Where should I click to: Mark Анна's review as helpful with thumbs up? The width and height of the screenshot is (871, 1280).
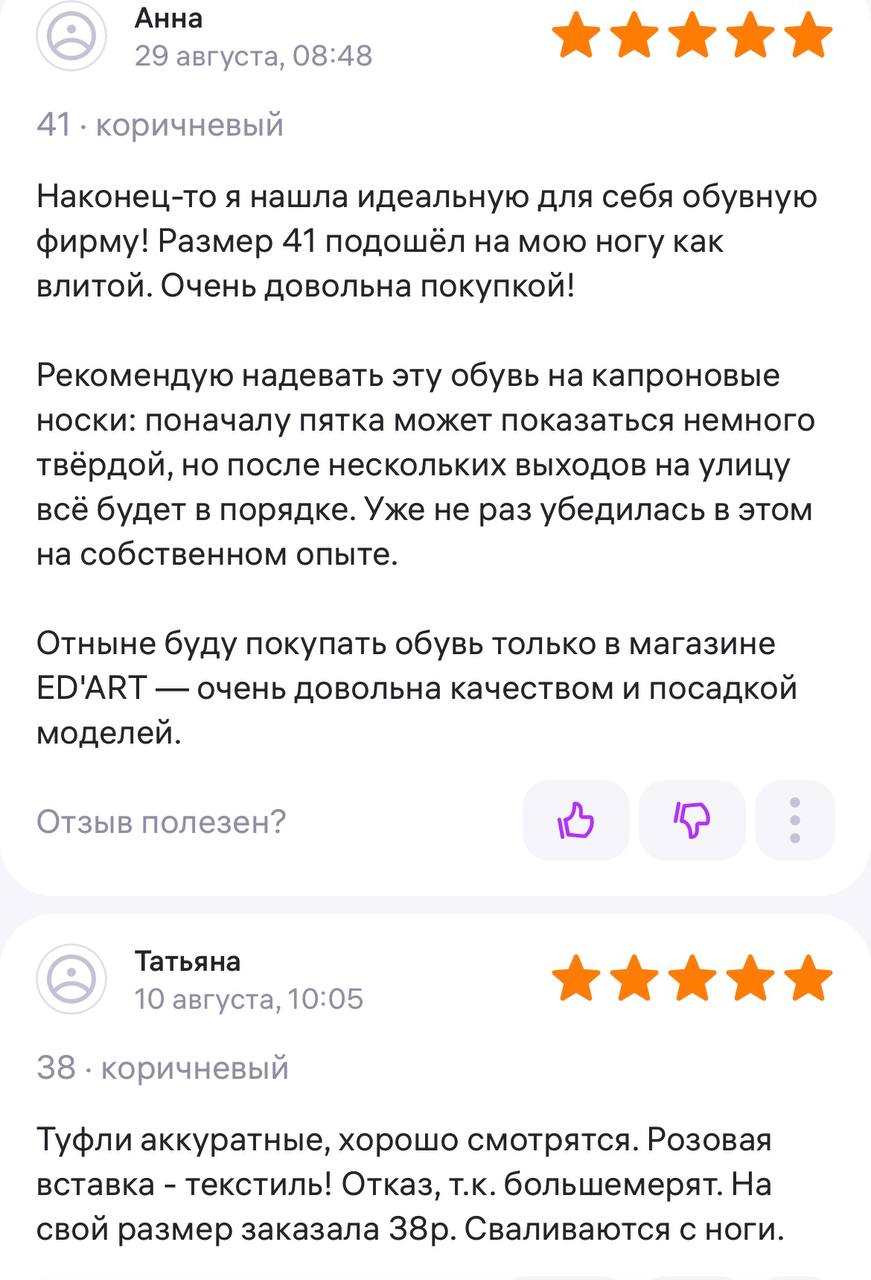tap(576, 821)
